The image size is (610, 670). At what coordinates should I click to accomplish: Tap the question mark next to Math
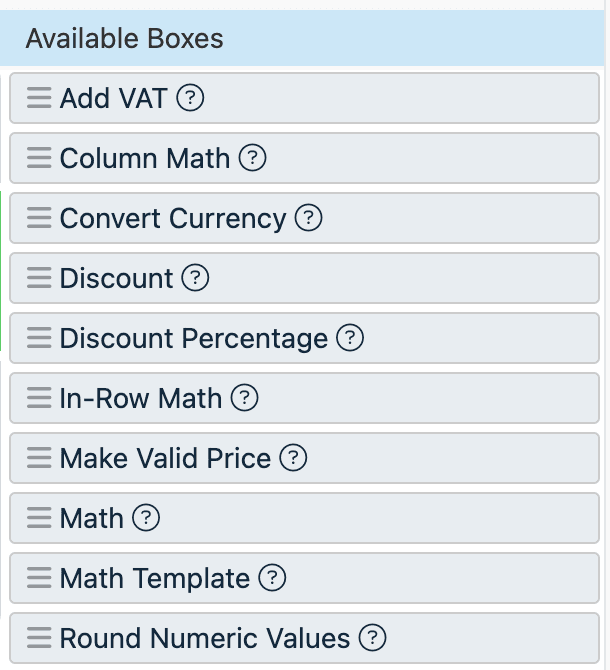point(146,518)
